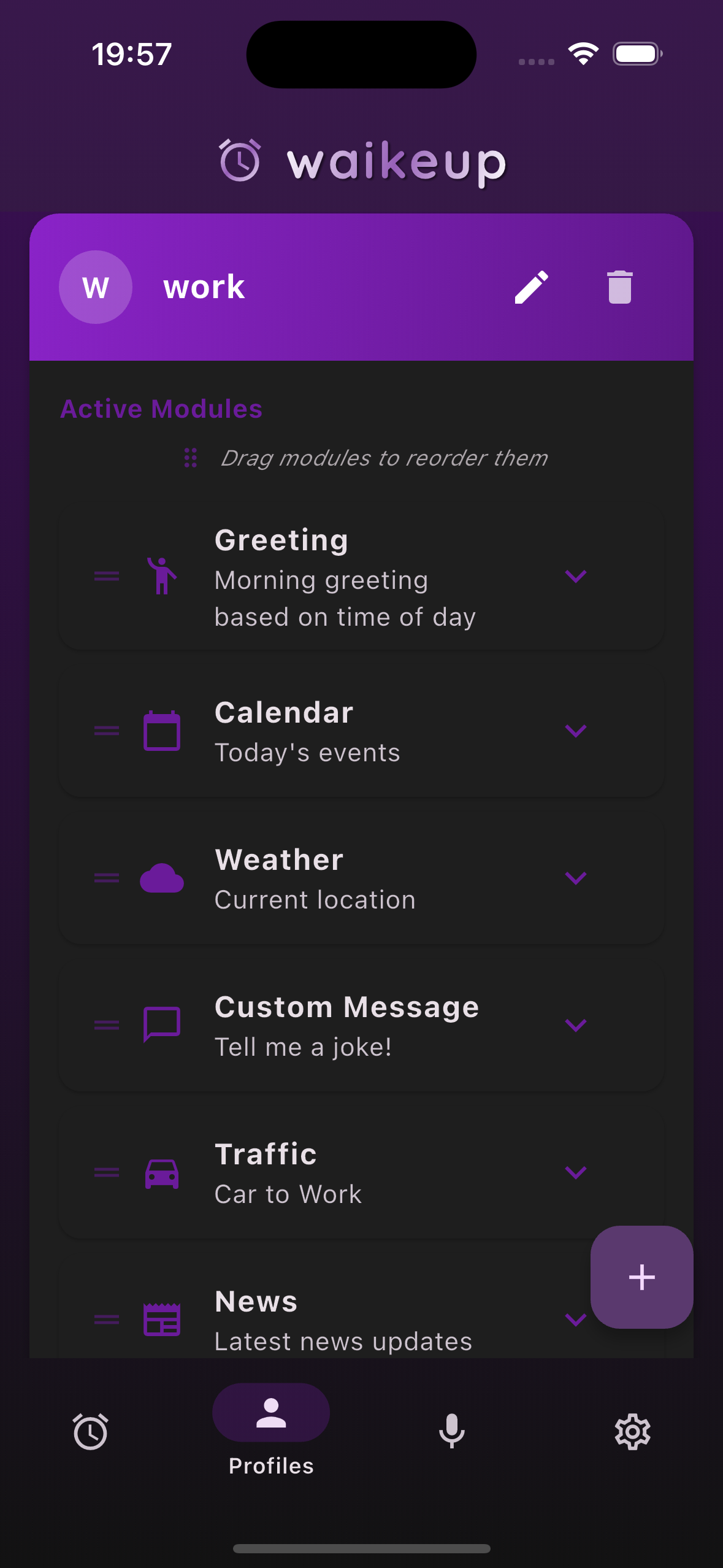Select the Greeting module's person icon

[x=162, y=577]
